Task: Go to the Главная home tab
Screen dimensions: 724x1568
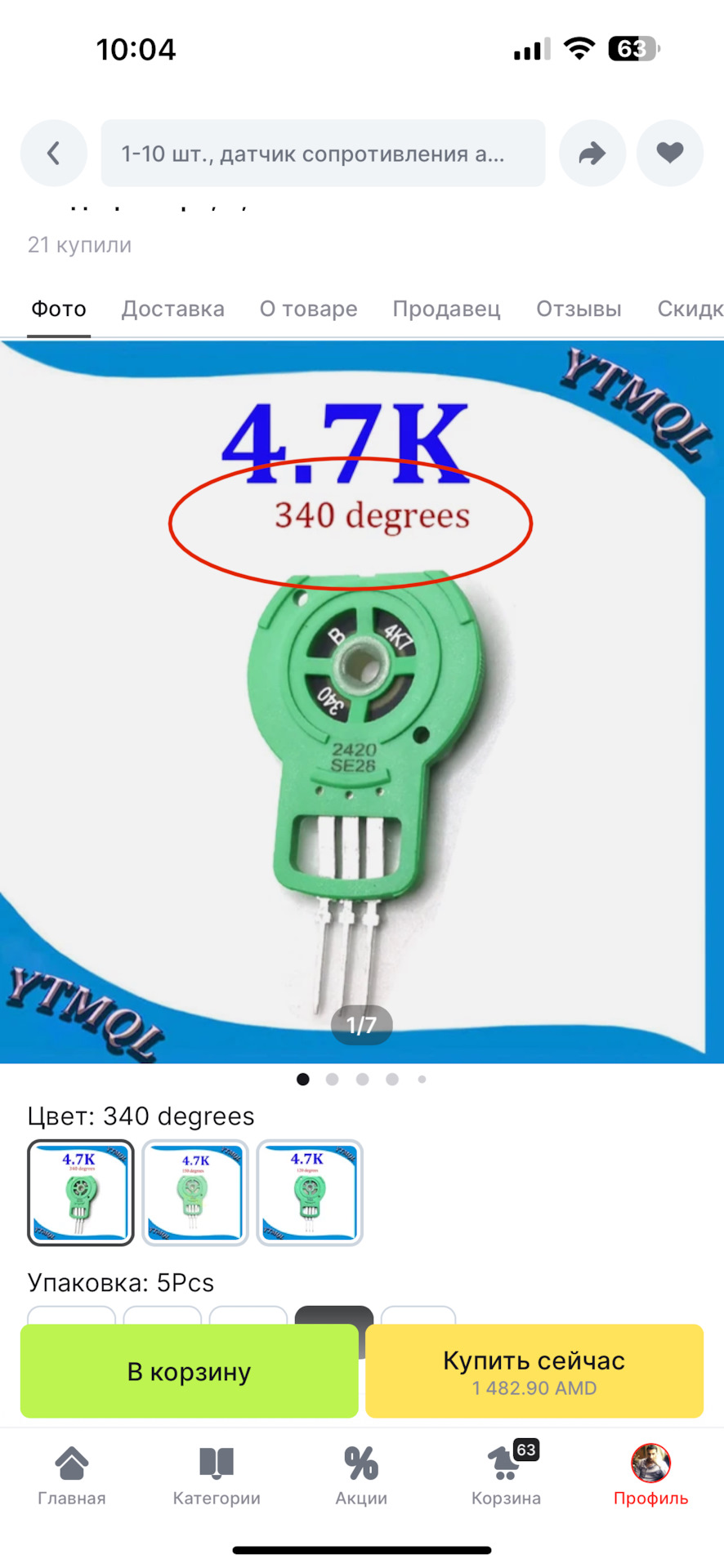Action: (72, 1477)
